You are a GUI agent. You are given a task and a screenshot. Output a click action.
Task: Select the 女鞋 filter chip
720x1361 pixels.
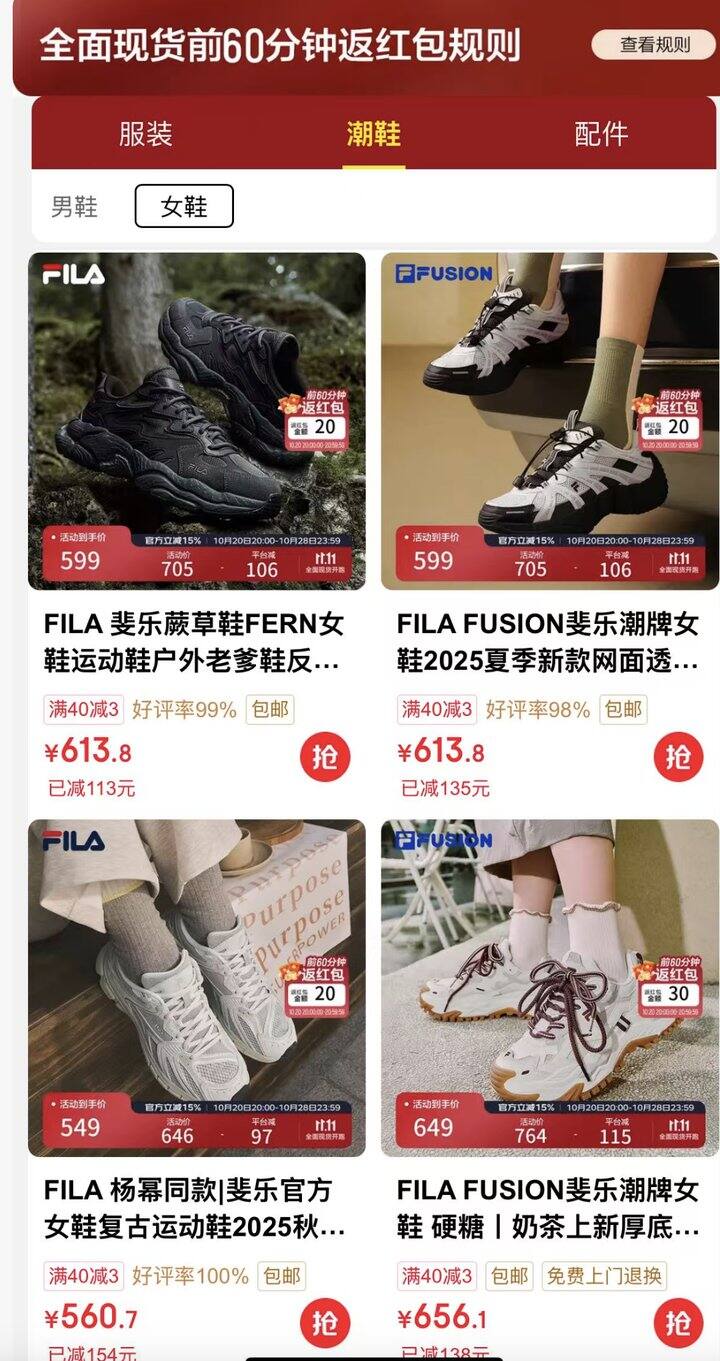coord(184,207)
